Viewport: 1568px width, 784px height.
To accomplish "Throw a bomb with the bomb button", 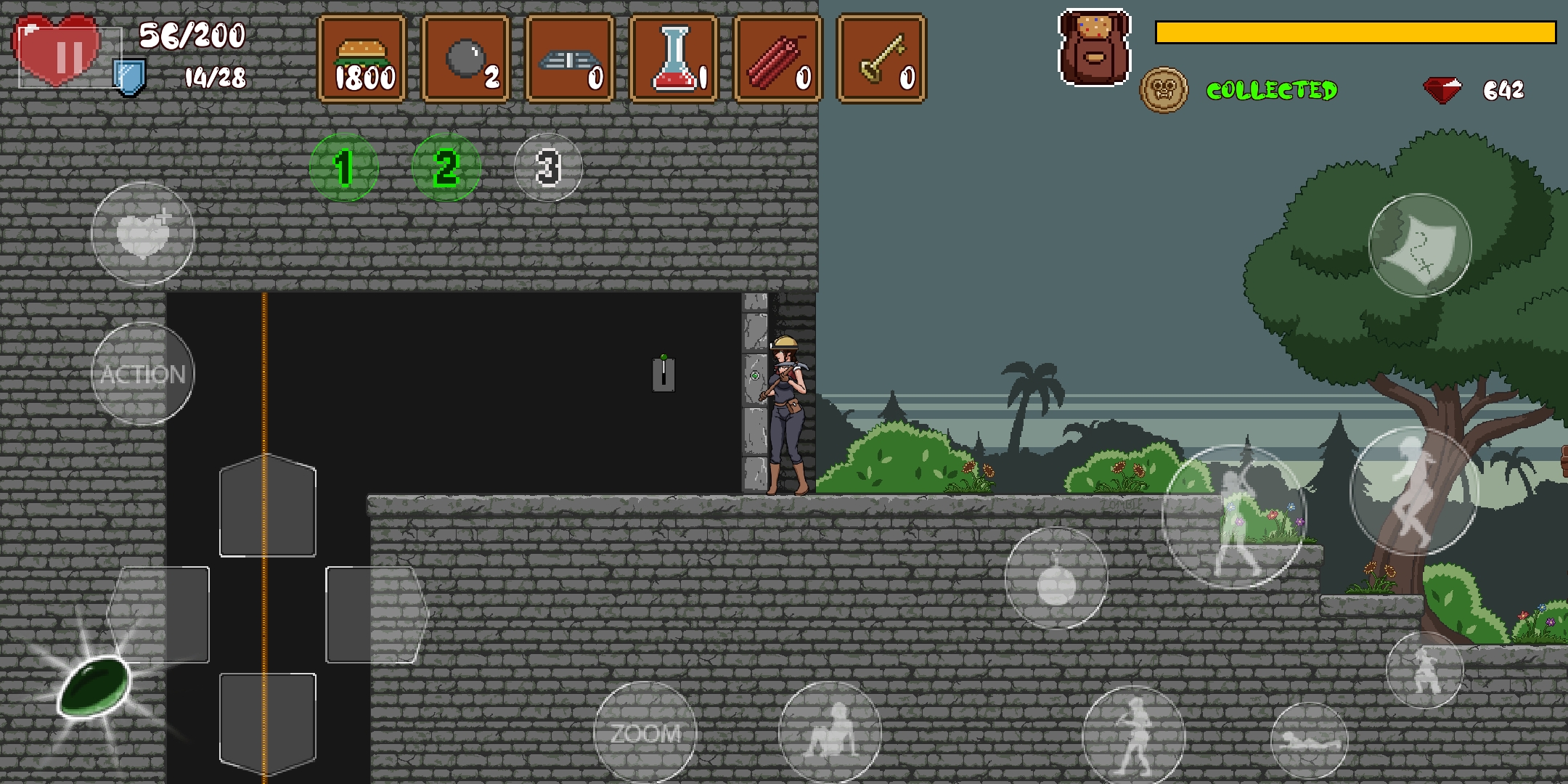I will (x=1055, y=579).
